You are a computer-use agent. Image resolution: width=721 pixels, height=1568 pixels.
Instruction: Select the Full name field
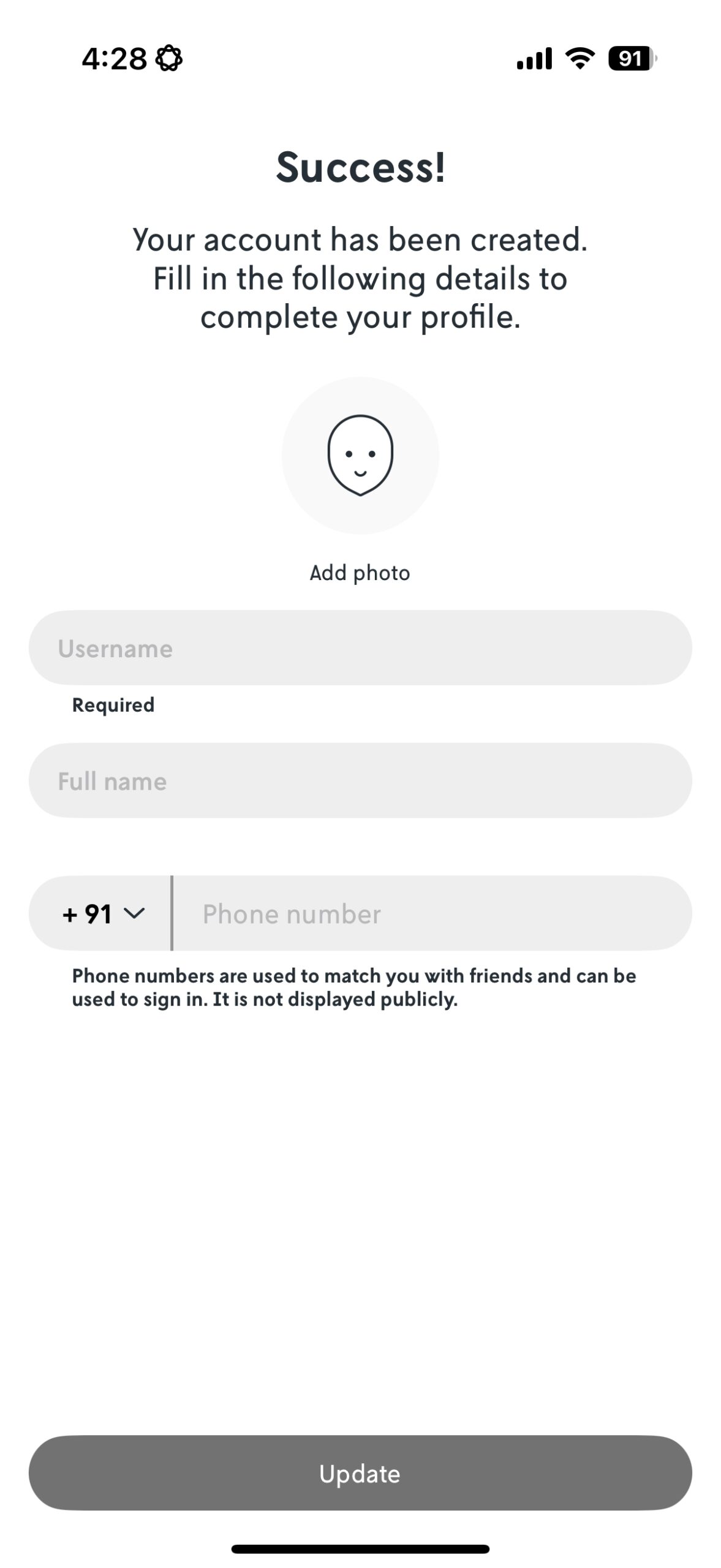360,780
